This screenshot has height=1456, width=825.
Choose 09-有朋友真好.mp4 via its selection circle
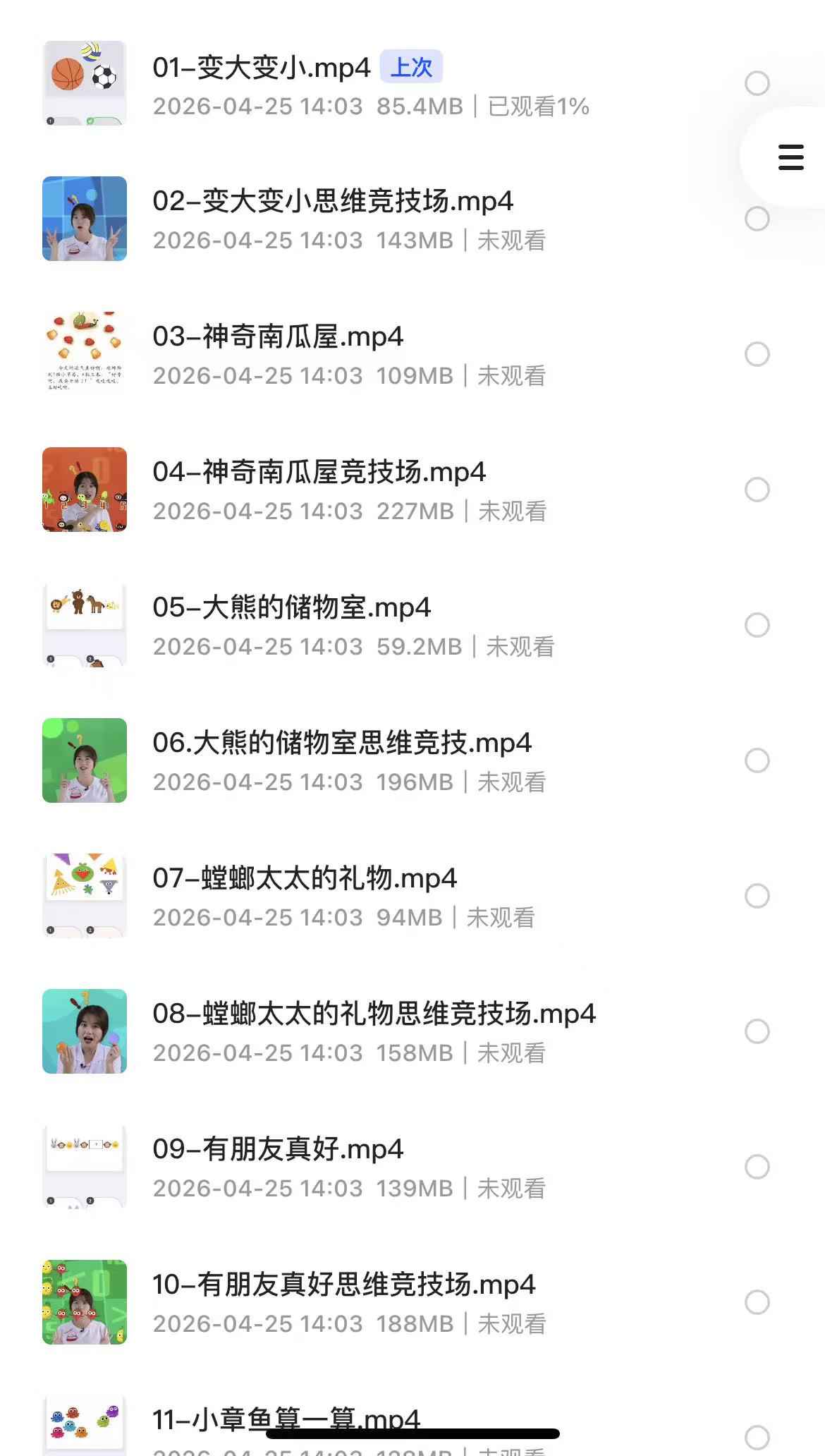pyautogui.click(x=757, y=1167)
